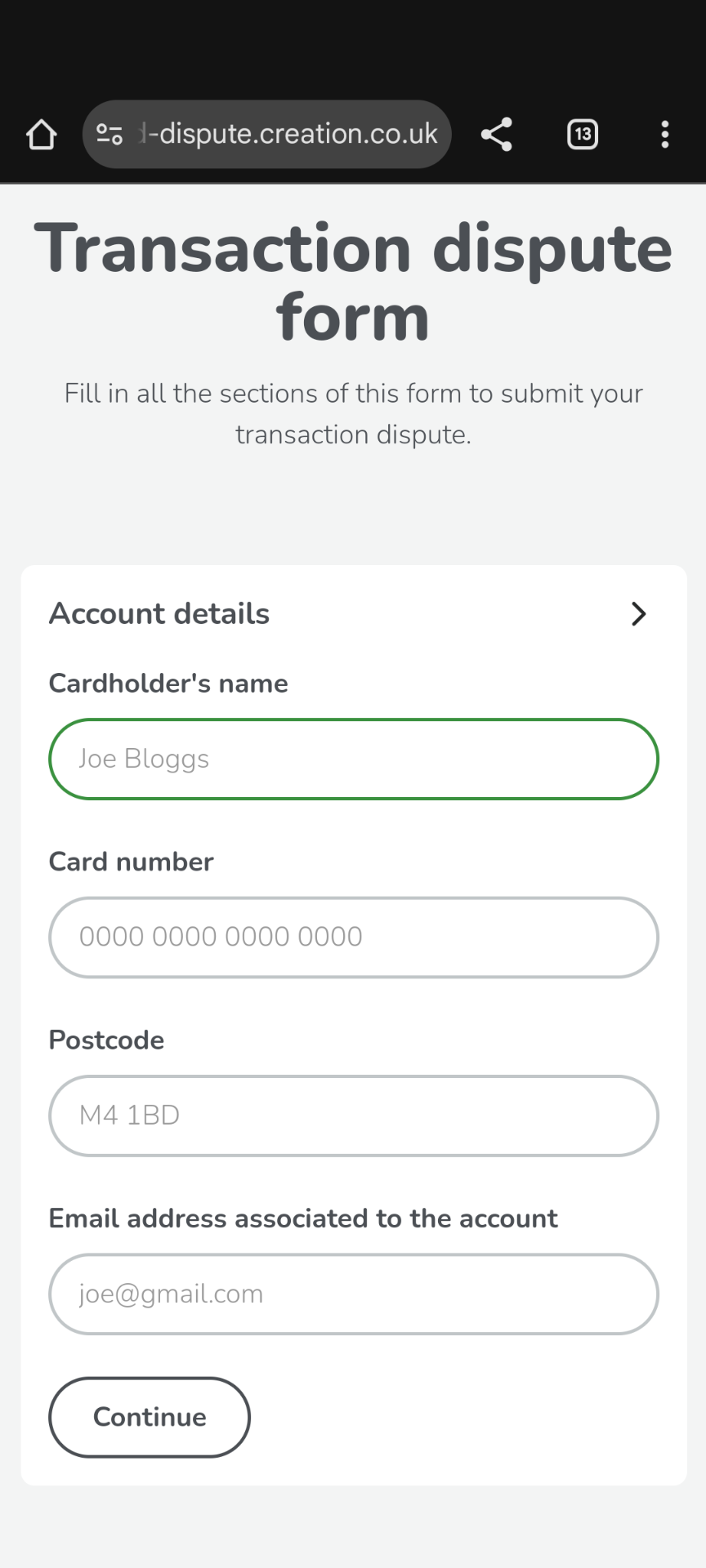Share this page
The height and width of the screenshot is (1568, 706).
497,135
